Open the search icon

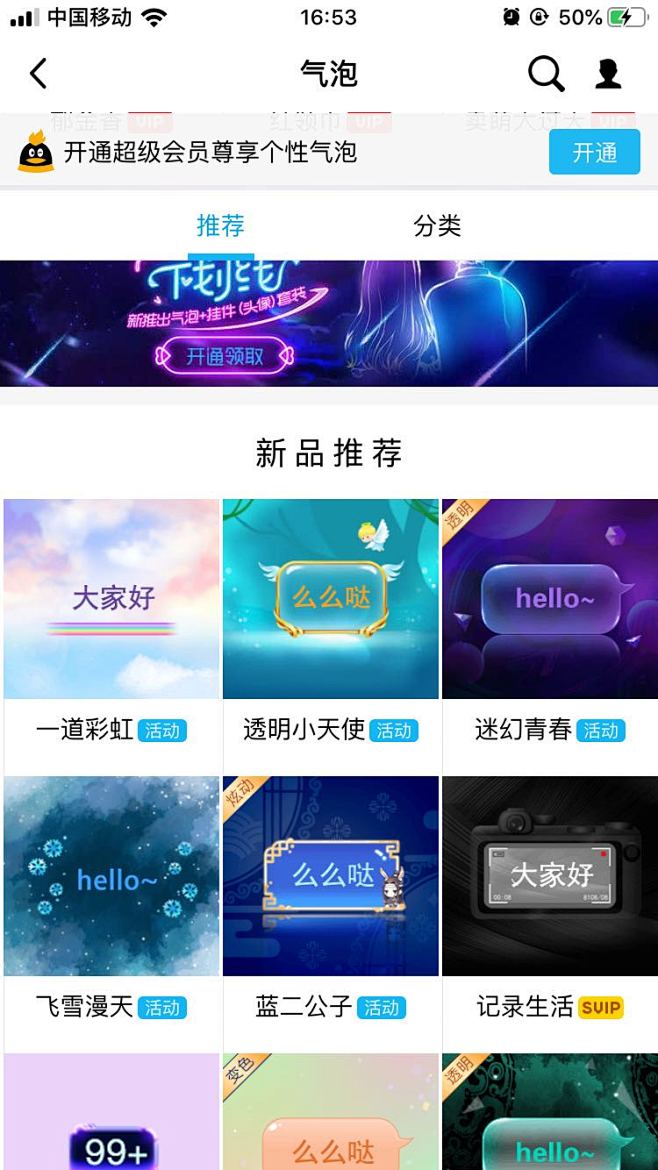click(545, 73)
